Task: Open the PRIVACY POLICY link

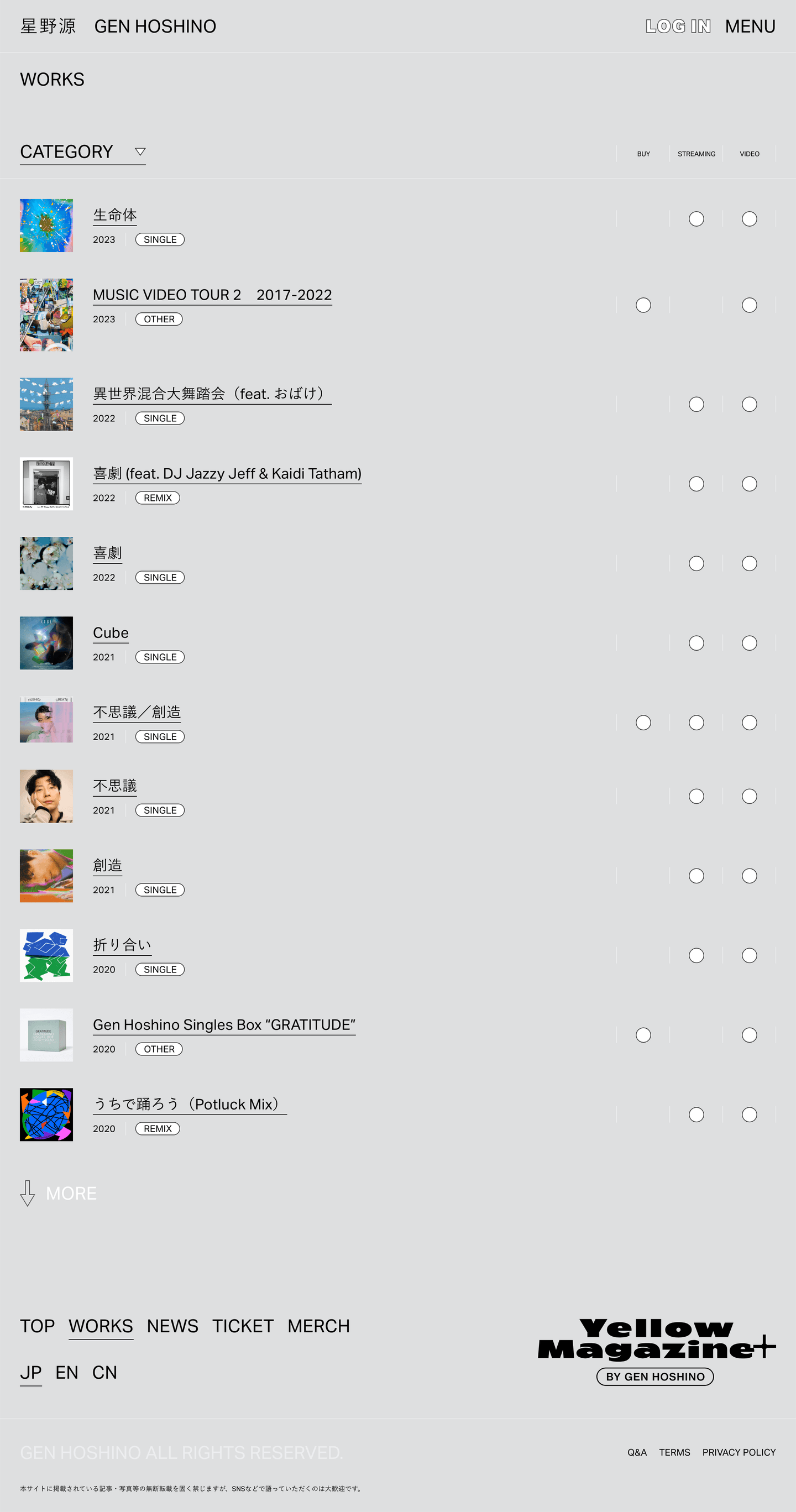Action: point(739,1452)
